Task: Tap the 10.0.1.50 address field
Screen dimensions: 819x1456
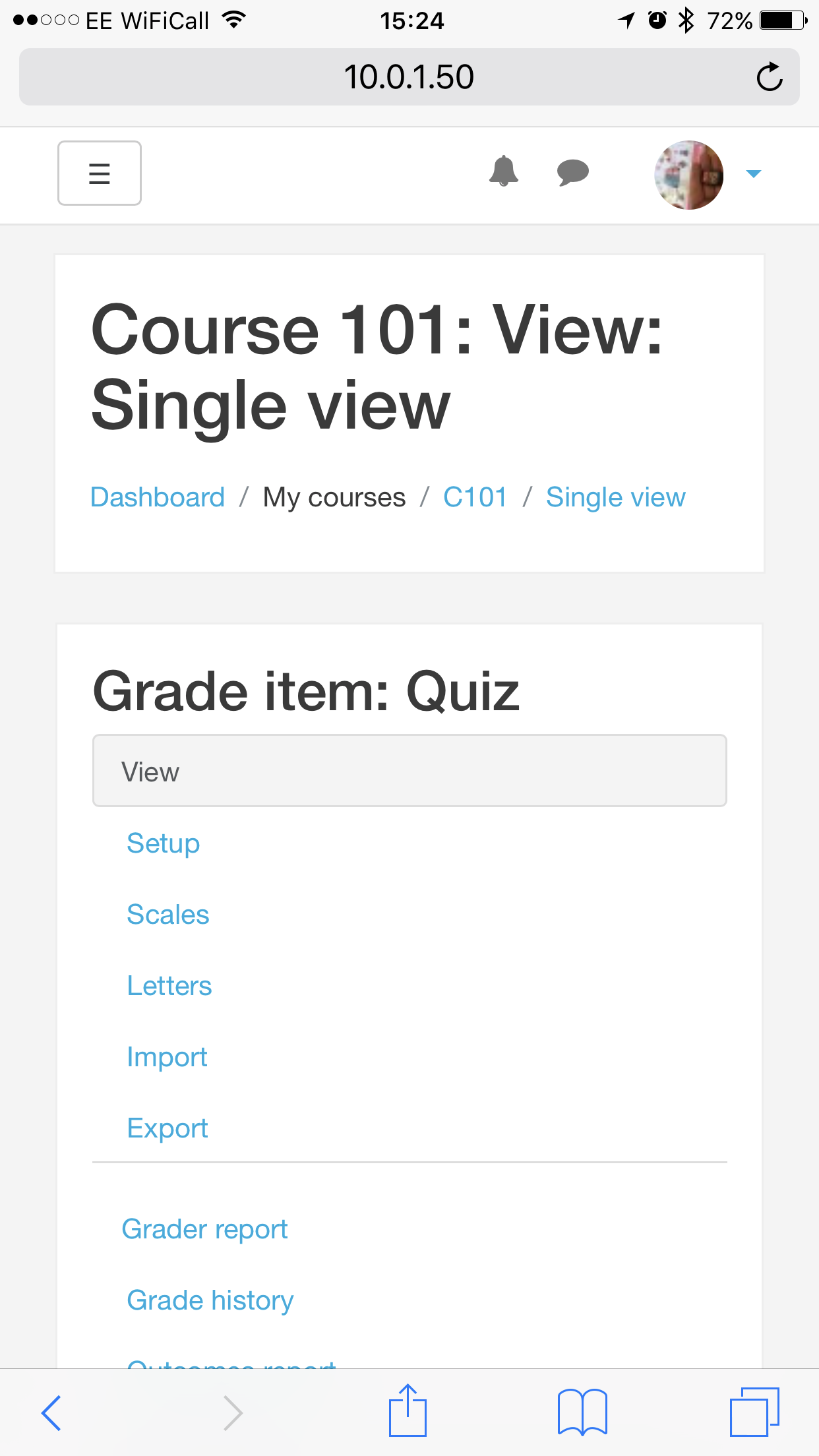Action: (409, 77)
